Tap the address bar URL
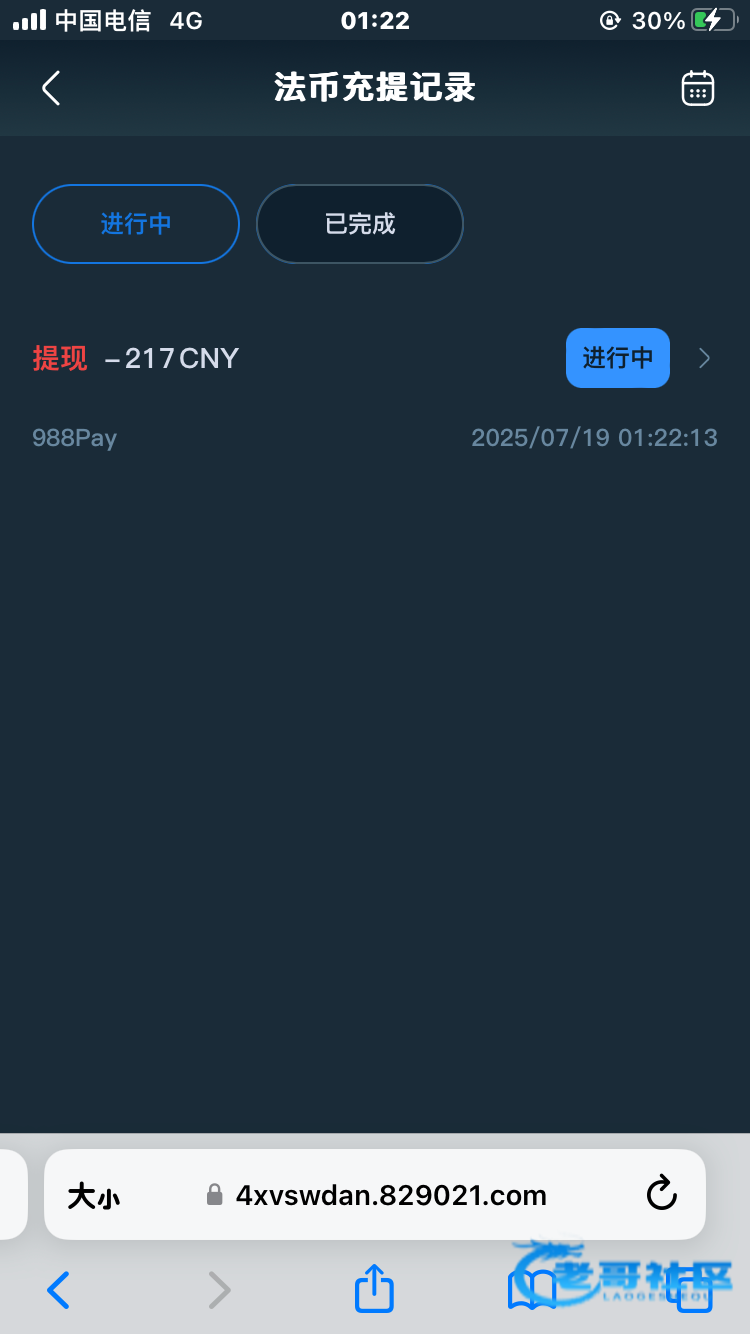The image size is (750, 1334). 391,1195
